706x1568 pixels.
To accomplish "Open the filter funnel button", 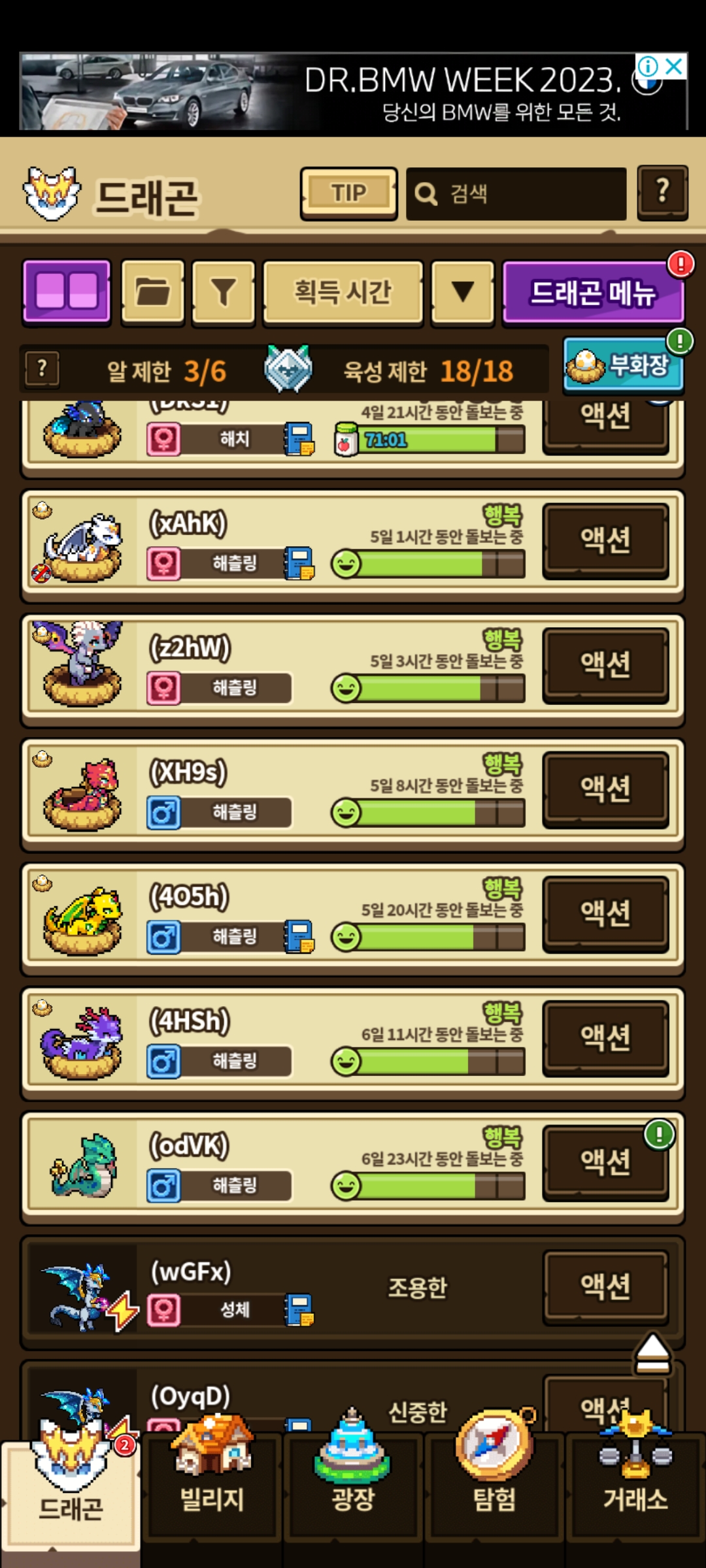I will pos(223,292).
